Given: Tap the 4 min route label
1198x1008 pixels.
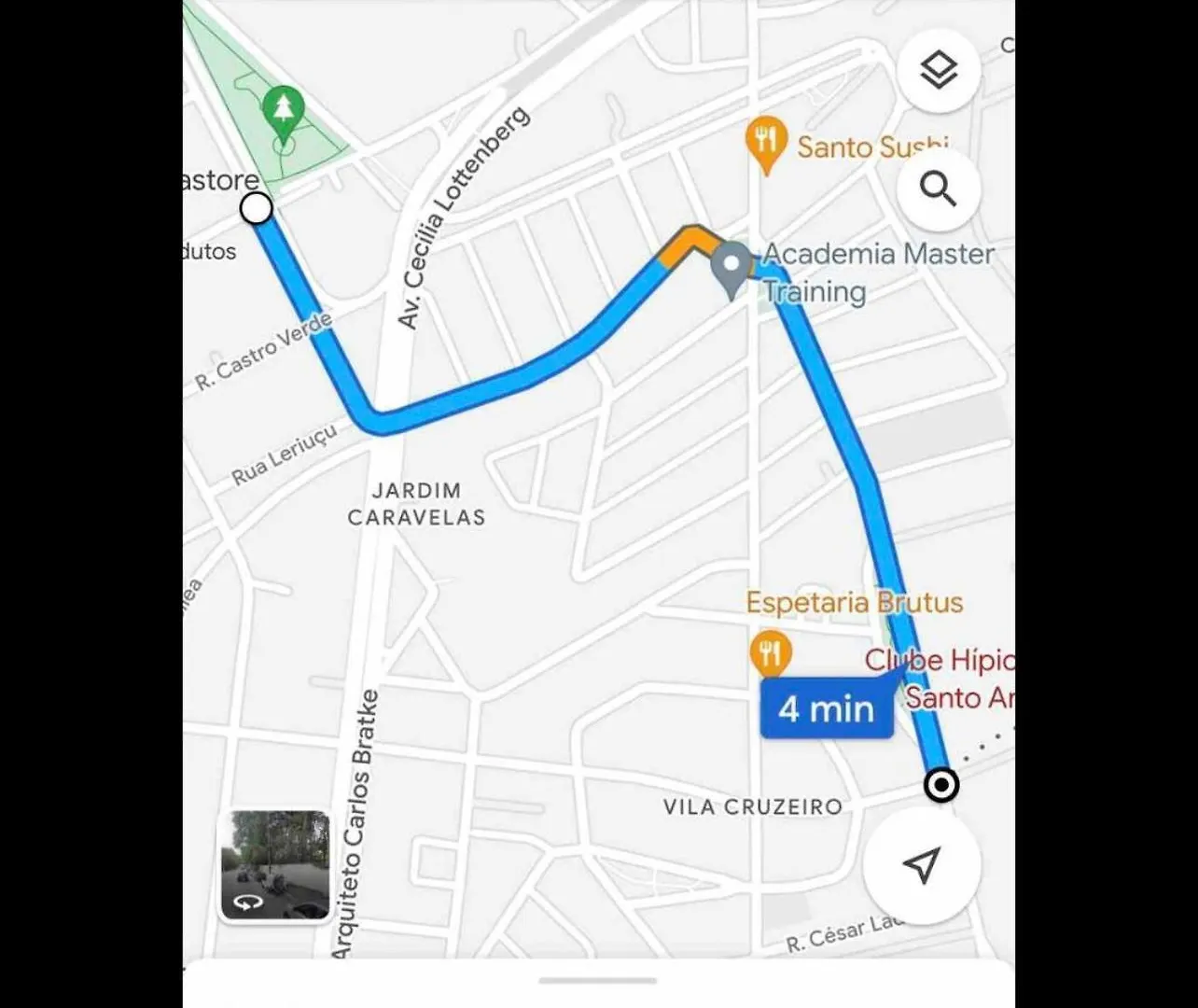Looking at the screenshot, I should tap(827, 708).
